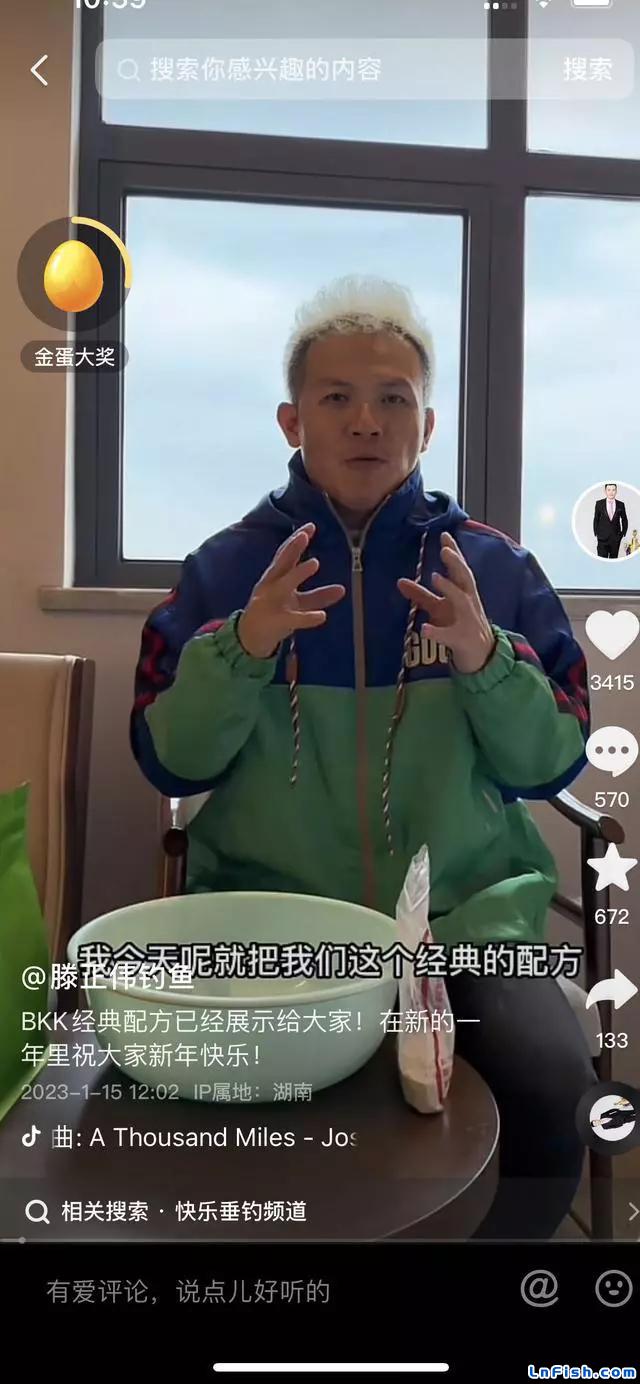Like this video with the heart
The width and height of the screenshot is (640, 1384).
(611, 634)
